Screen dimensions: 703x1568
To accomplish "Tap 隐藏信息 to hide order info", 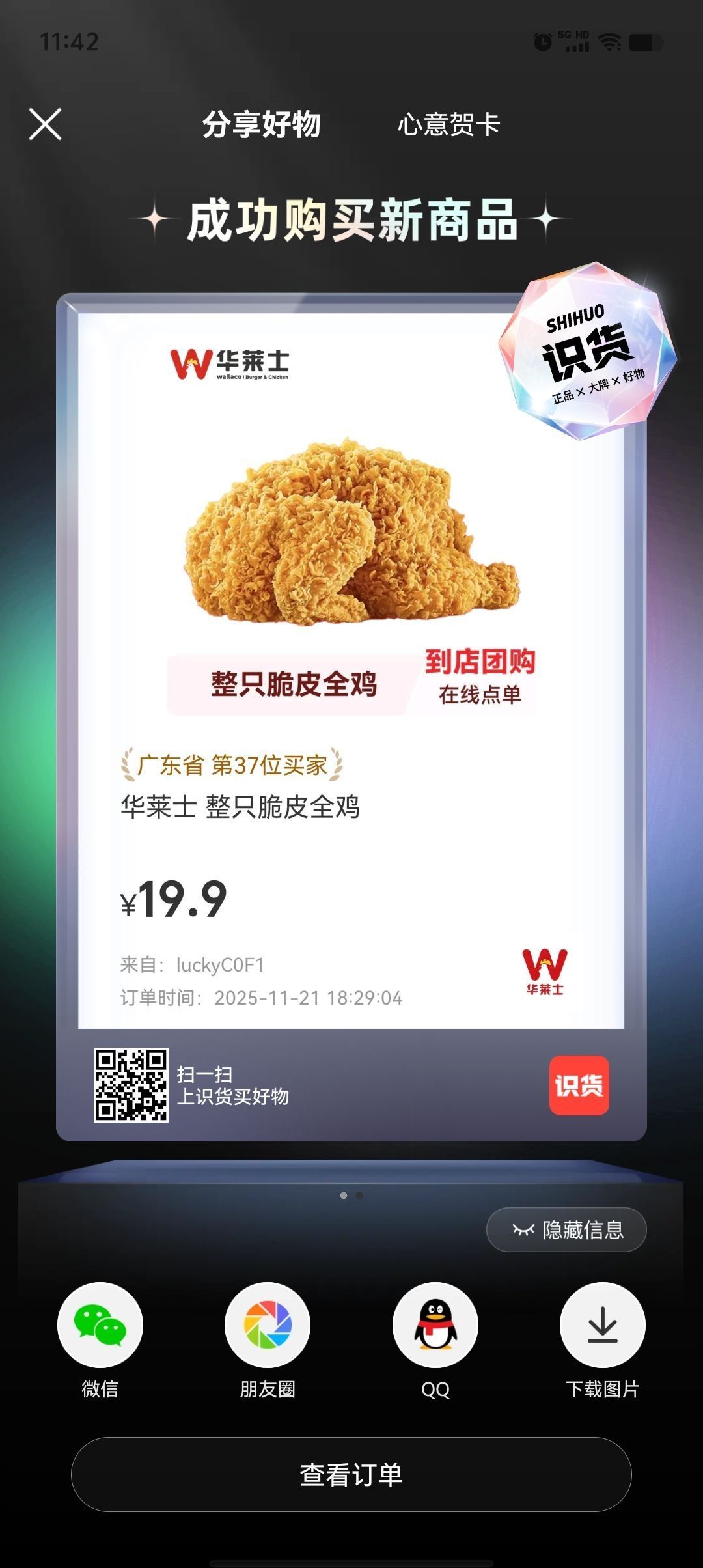I will pos(566,1229).
